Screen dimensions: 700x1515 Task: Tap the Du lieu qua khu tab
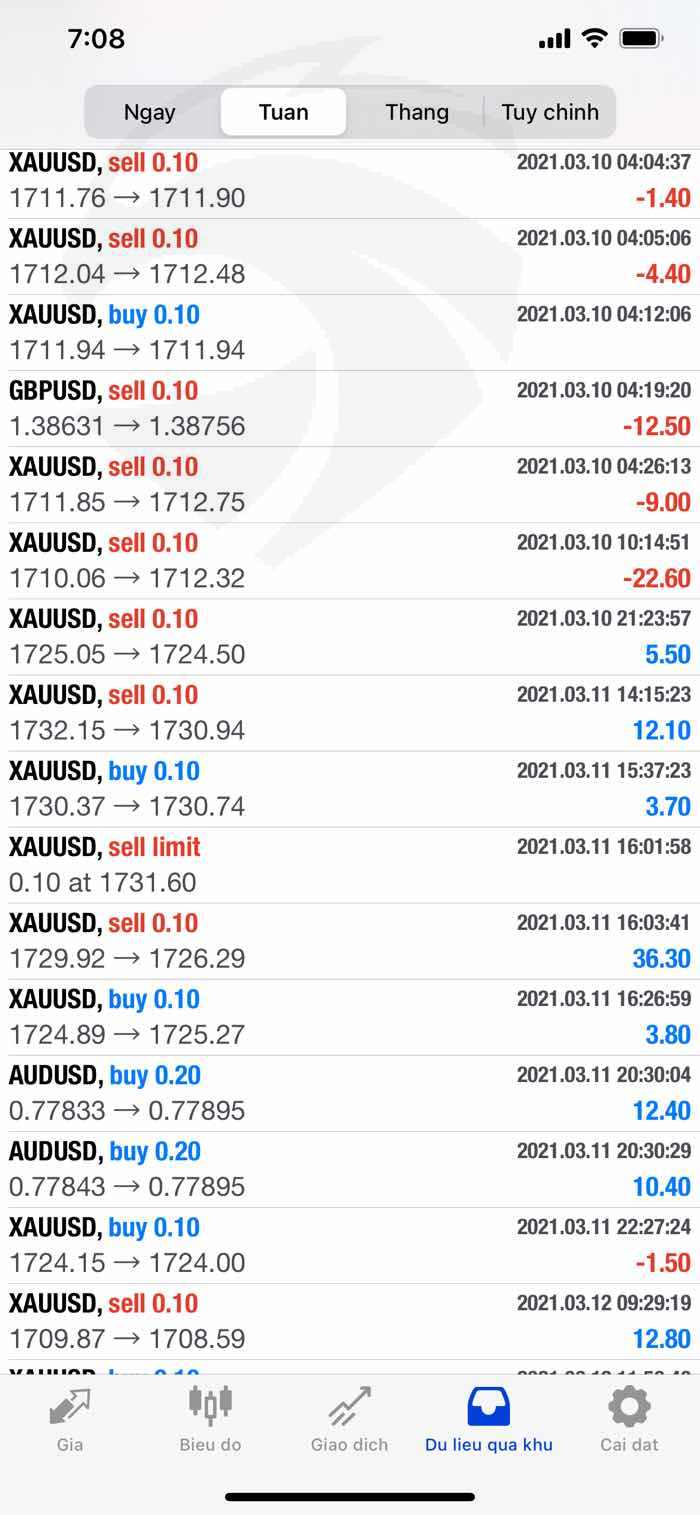[489, 1420]
